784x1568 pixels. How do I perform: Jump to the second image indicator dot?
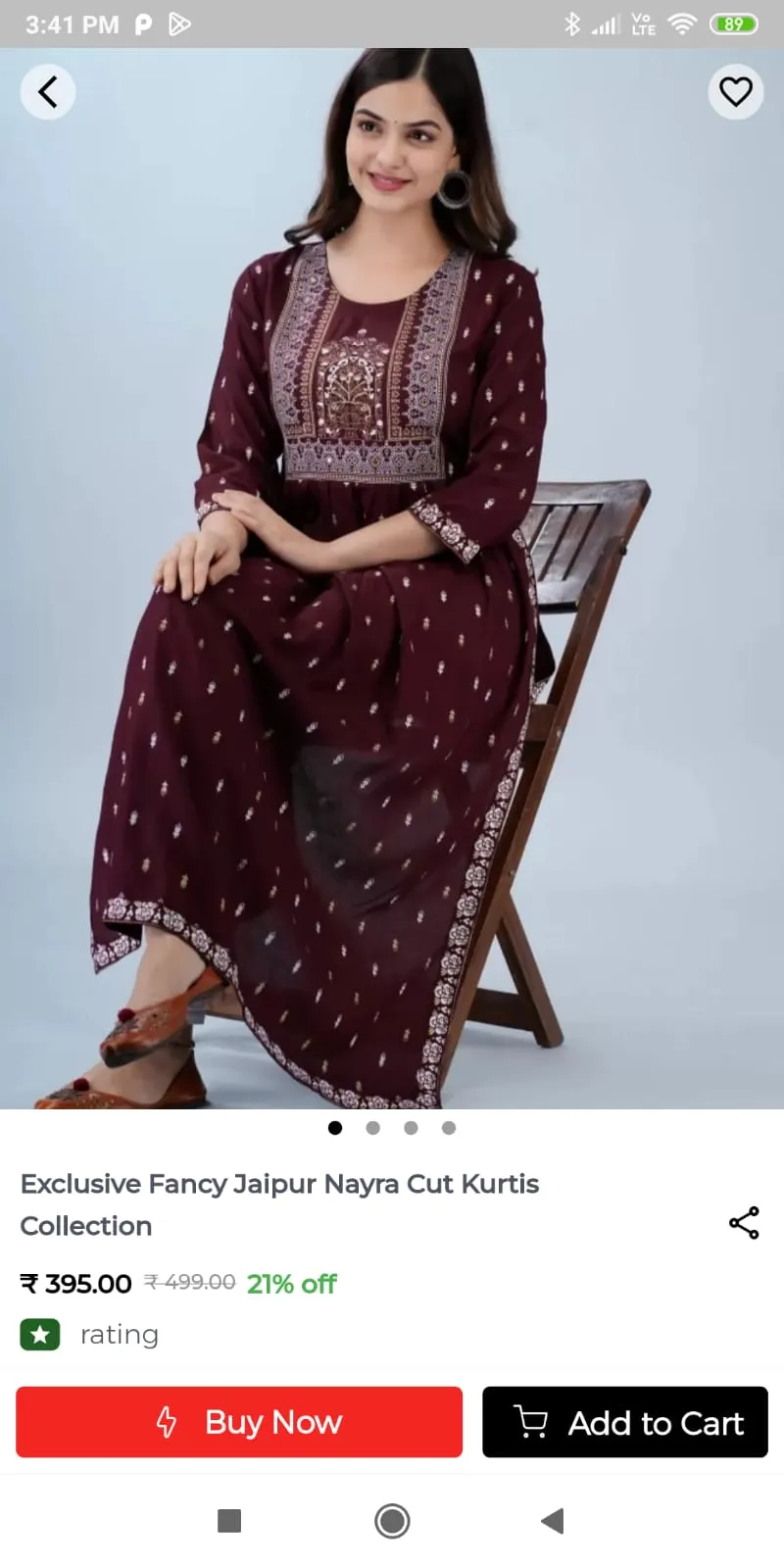[372, 1128]
